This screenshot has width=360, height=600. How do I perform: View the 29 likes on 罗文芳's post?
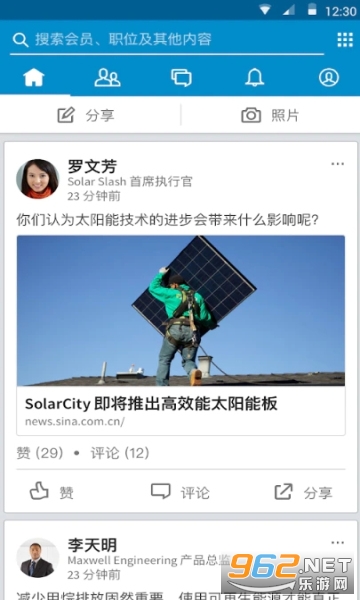tap(40, 453)
